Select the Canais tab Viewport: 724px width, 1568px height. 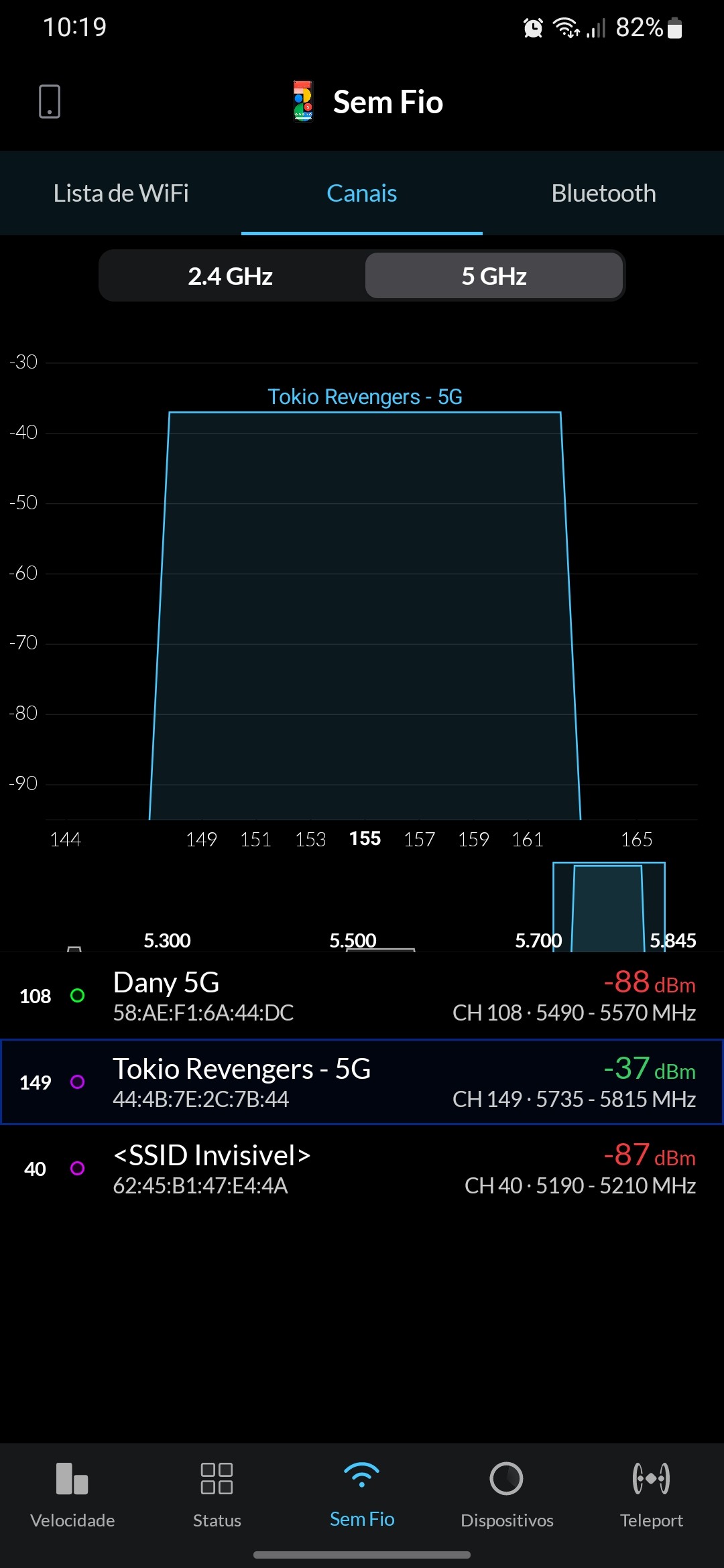[x=361, y=194]
